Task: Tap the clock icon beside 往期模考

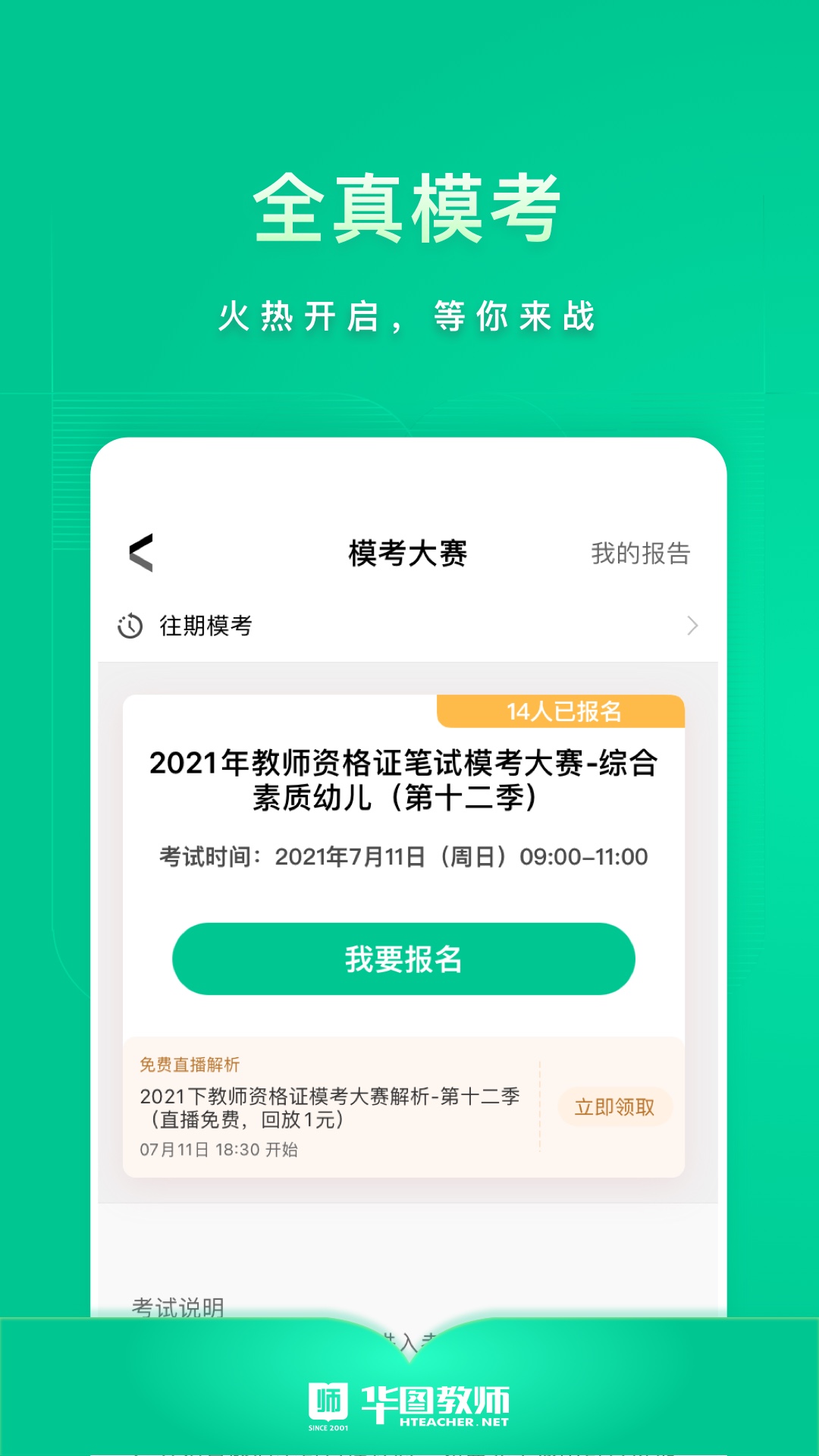Action: click(x=130, y=626)
